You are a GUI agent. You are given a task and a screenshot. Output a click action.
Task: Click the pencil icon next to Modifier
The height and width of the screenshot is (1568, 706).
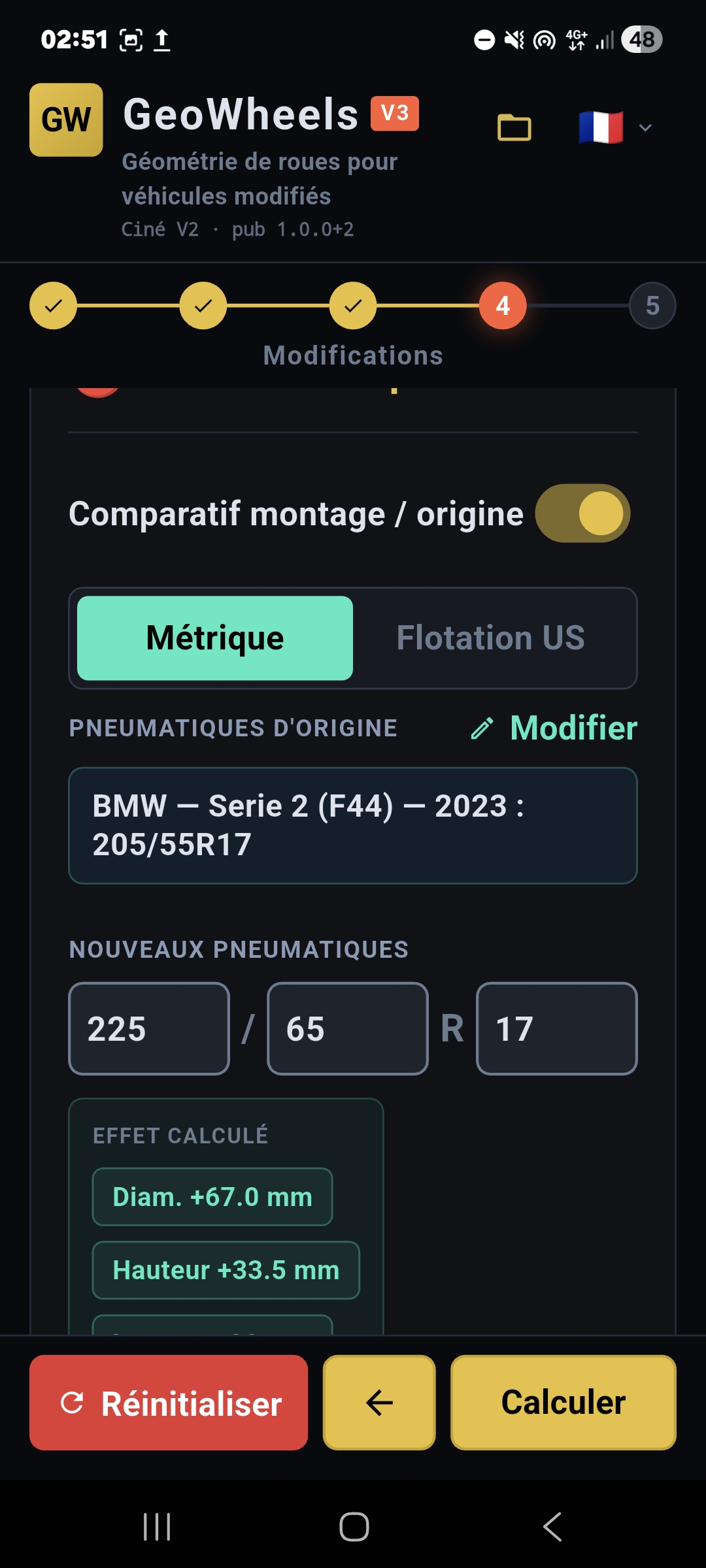(x=482, y=729)
